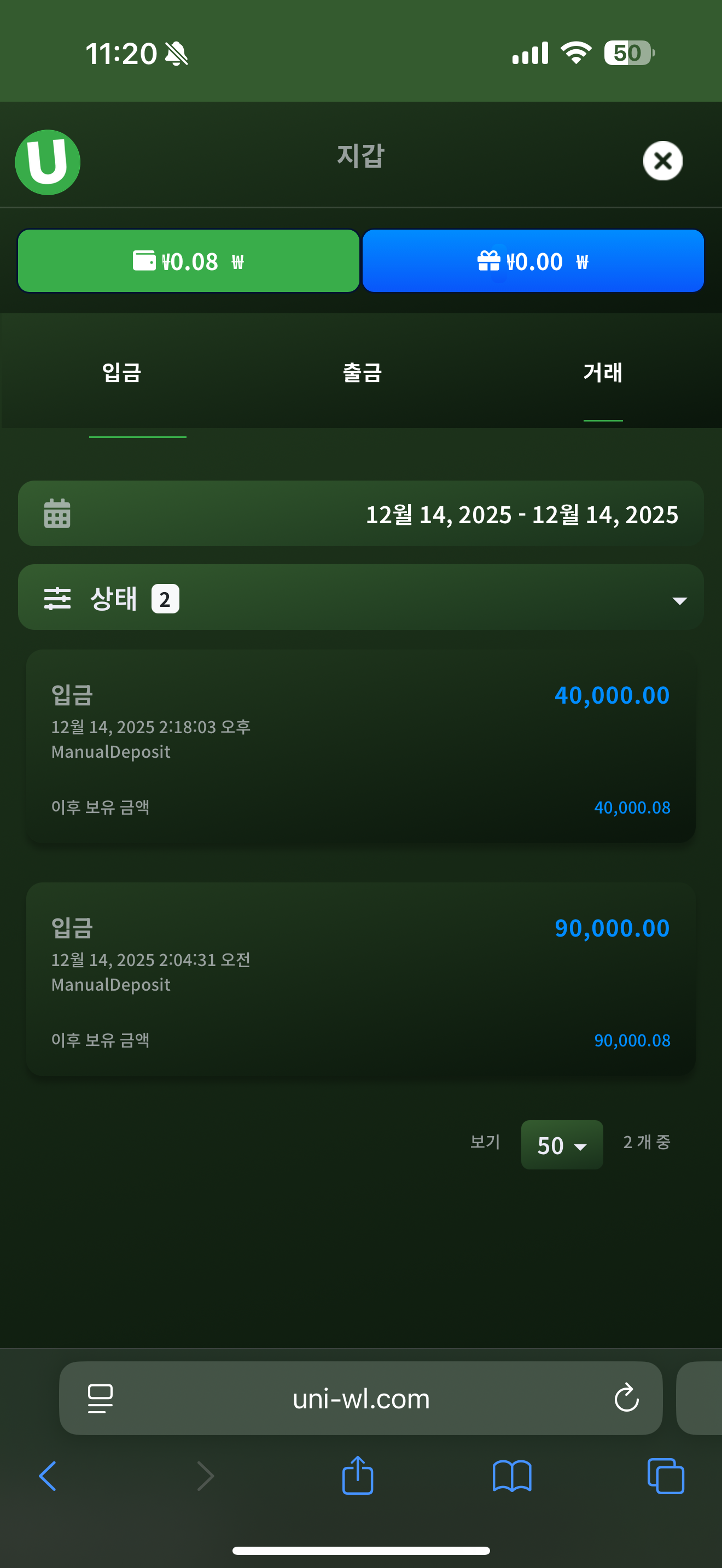Reload the uni-wl.com page

click(x=626, y=1397)
